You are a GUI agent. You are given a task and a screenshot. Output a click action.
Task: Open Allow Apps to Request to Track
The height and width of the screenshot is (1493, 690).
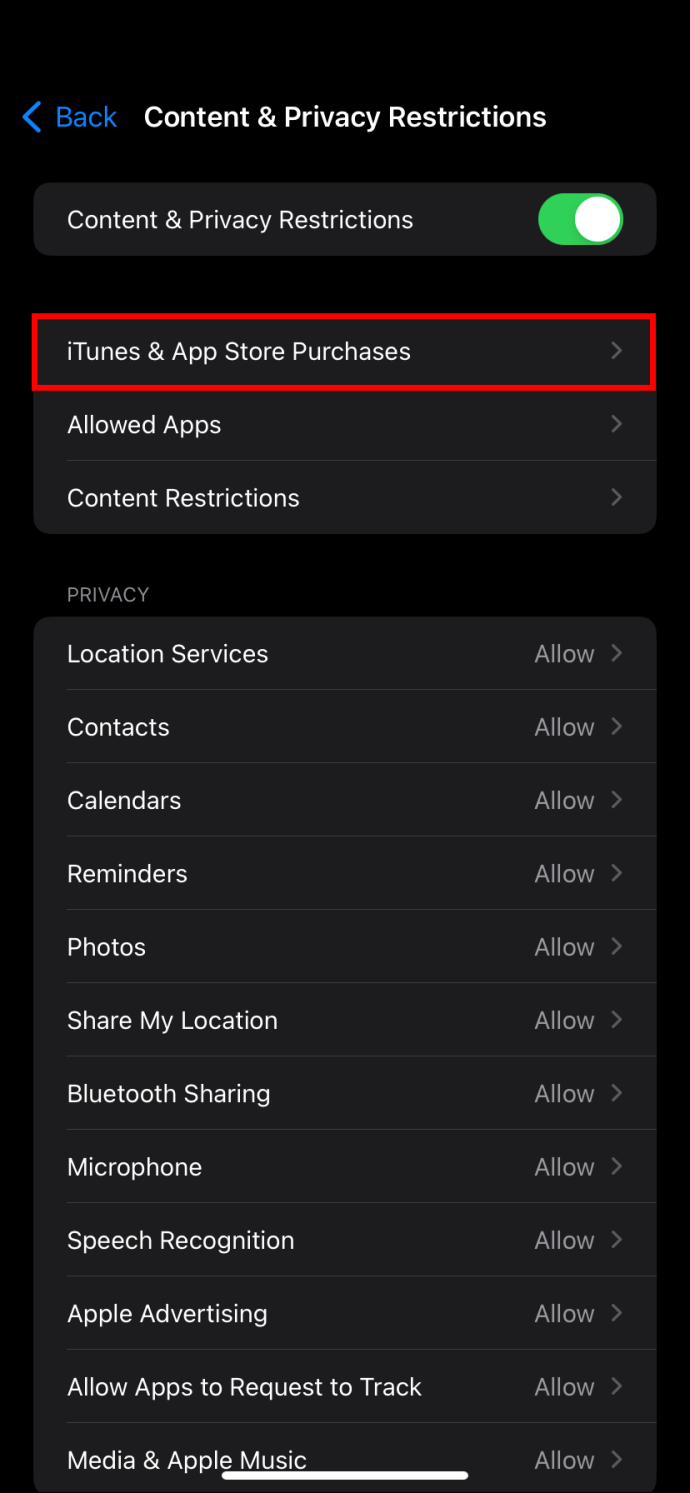(x=345, y=1387)
